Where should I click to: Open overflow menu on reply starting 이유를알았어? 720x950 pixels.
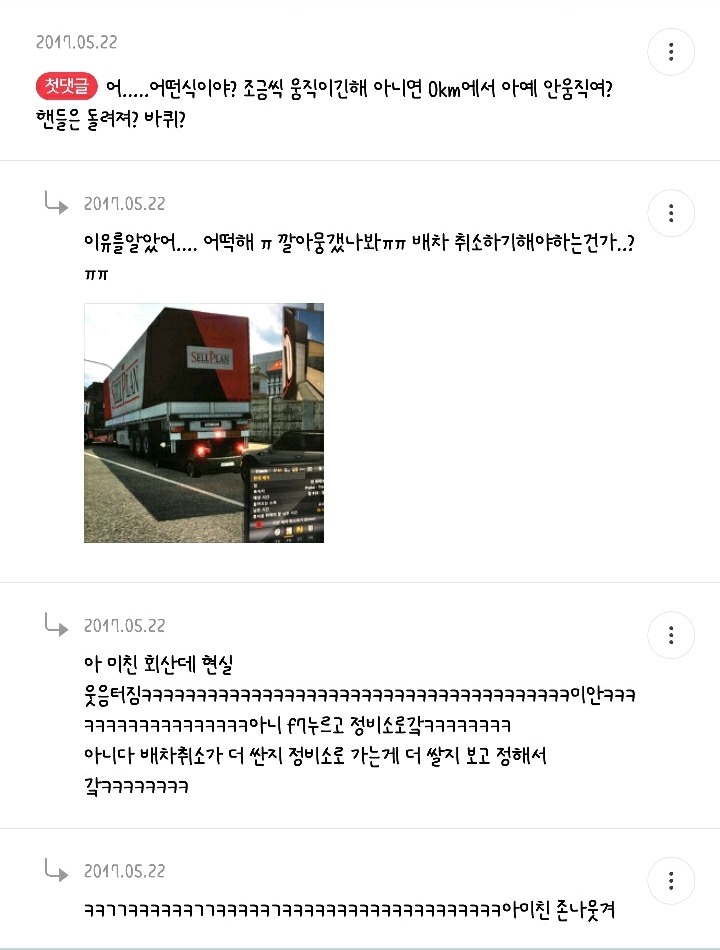pos(670,213)
